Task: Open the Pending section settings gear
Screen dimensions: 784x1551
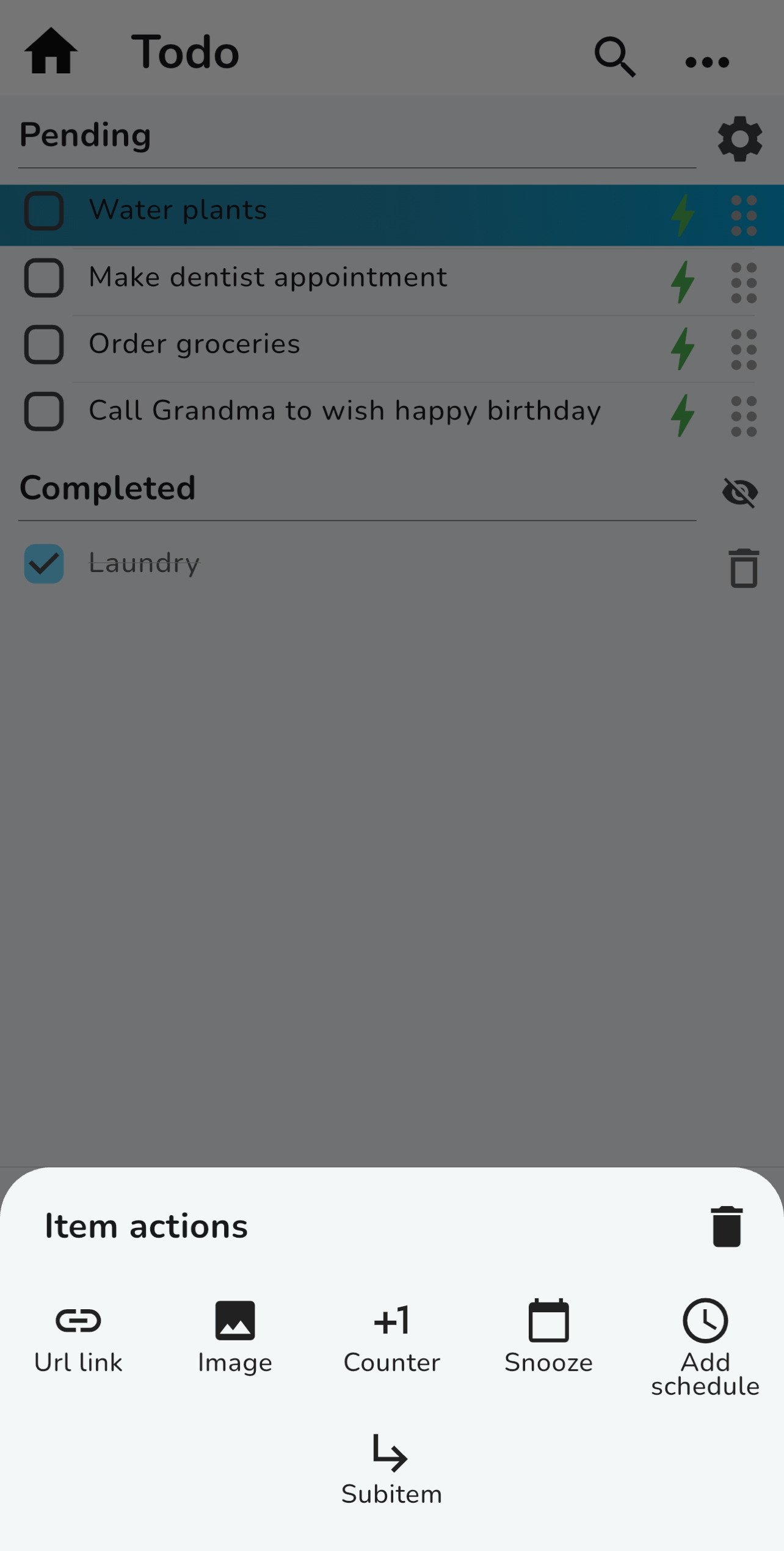Action: coord(739,139)
